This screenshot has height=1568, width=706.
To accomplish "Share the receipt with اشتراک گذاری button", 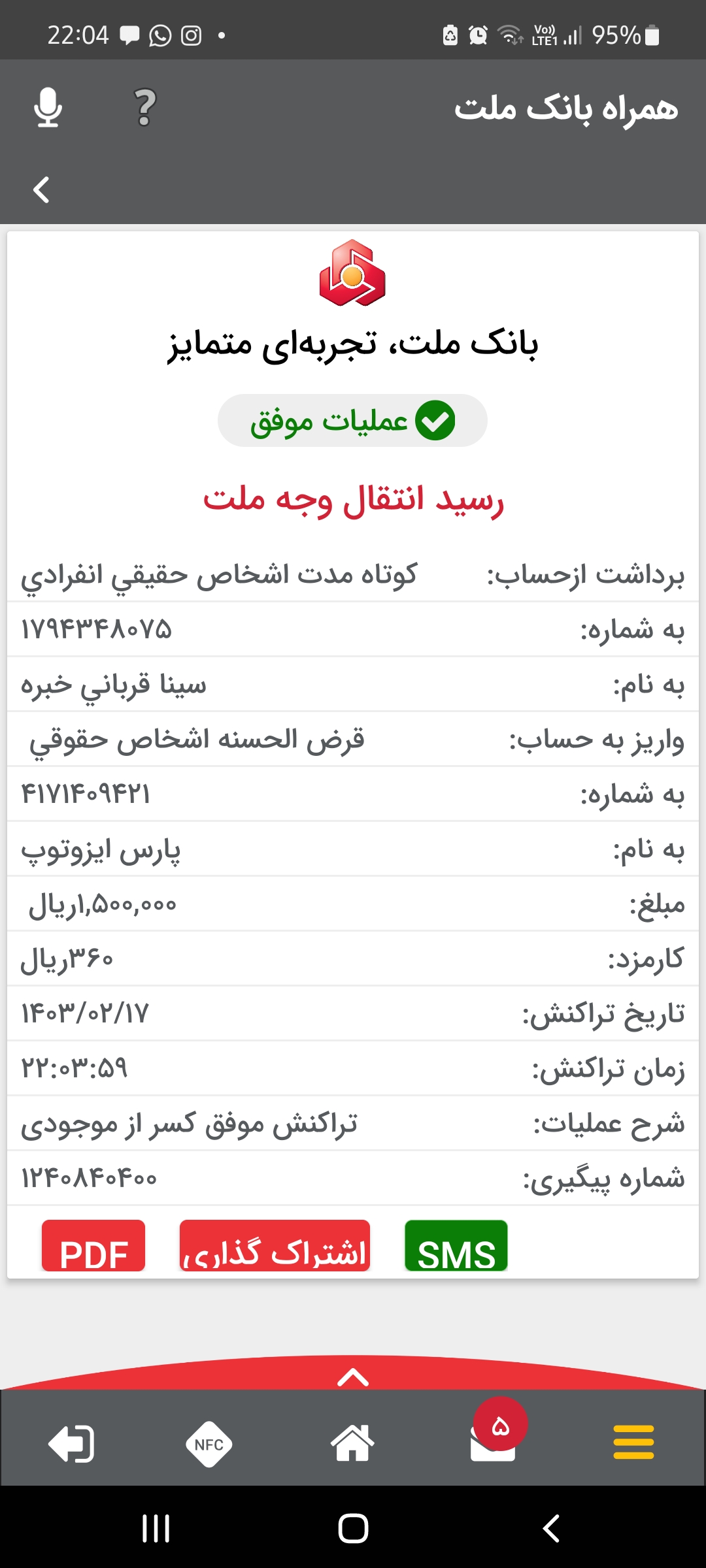I will pyautogui.click(x=275, y=1243).
